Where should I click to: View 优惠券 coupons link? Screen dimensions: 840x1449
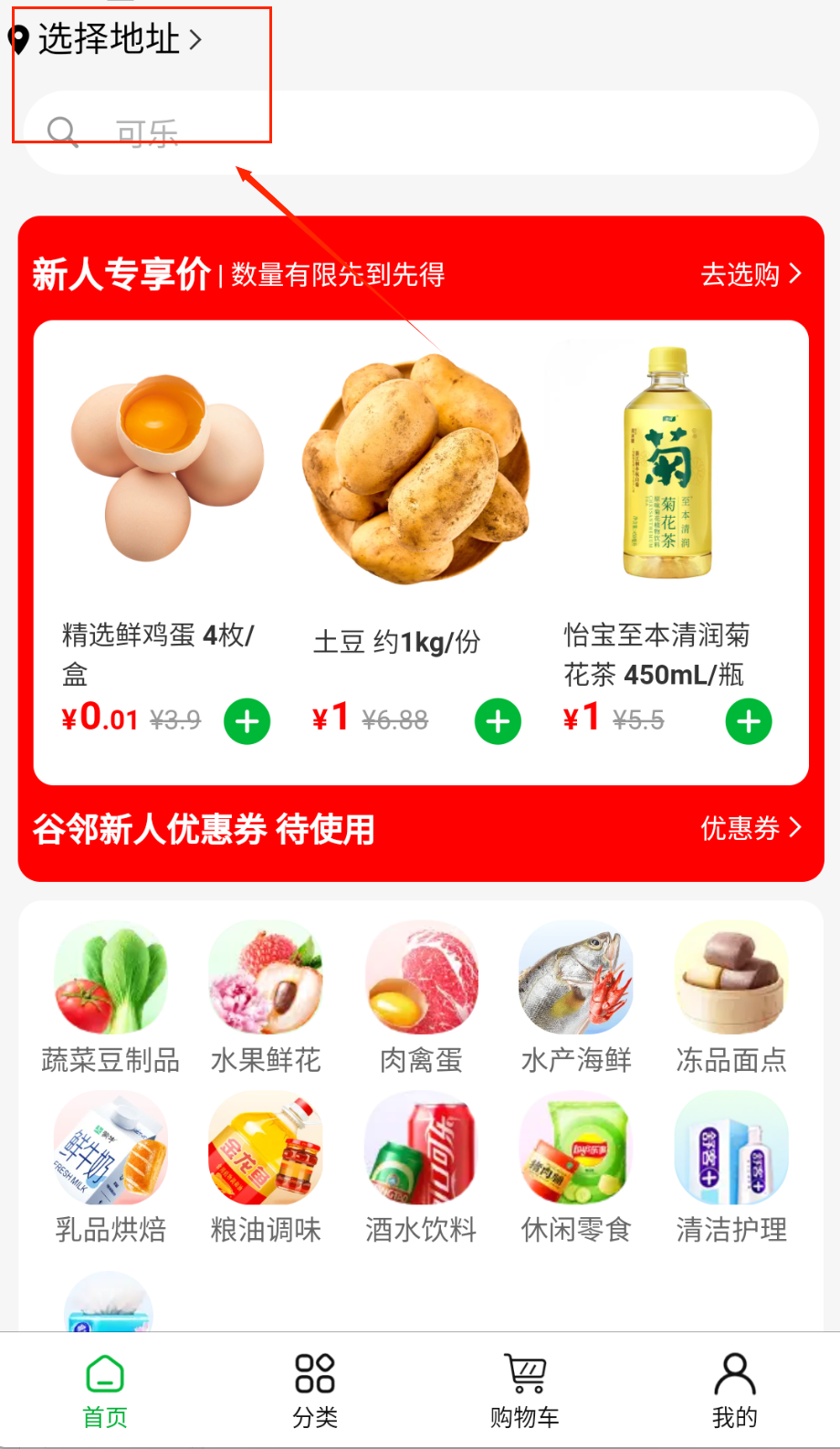click(x=751, y=828)
